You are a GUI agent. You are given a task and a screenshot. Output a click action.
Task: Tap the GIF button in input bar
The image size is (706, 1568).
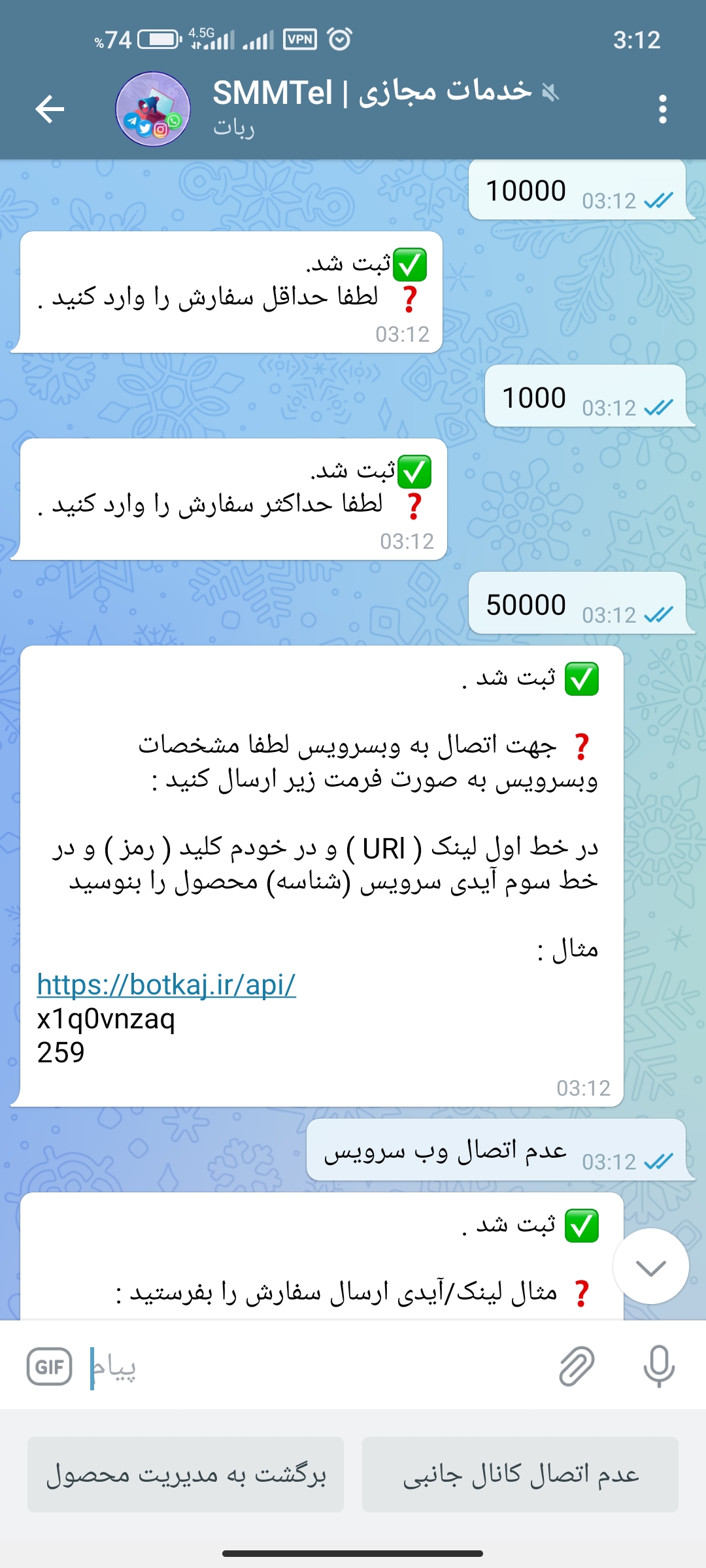pyautogui.click(x=50, y=1366)
